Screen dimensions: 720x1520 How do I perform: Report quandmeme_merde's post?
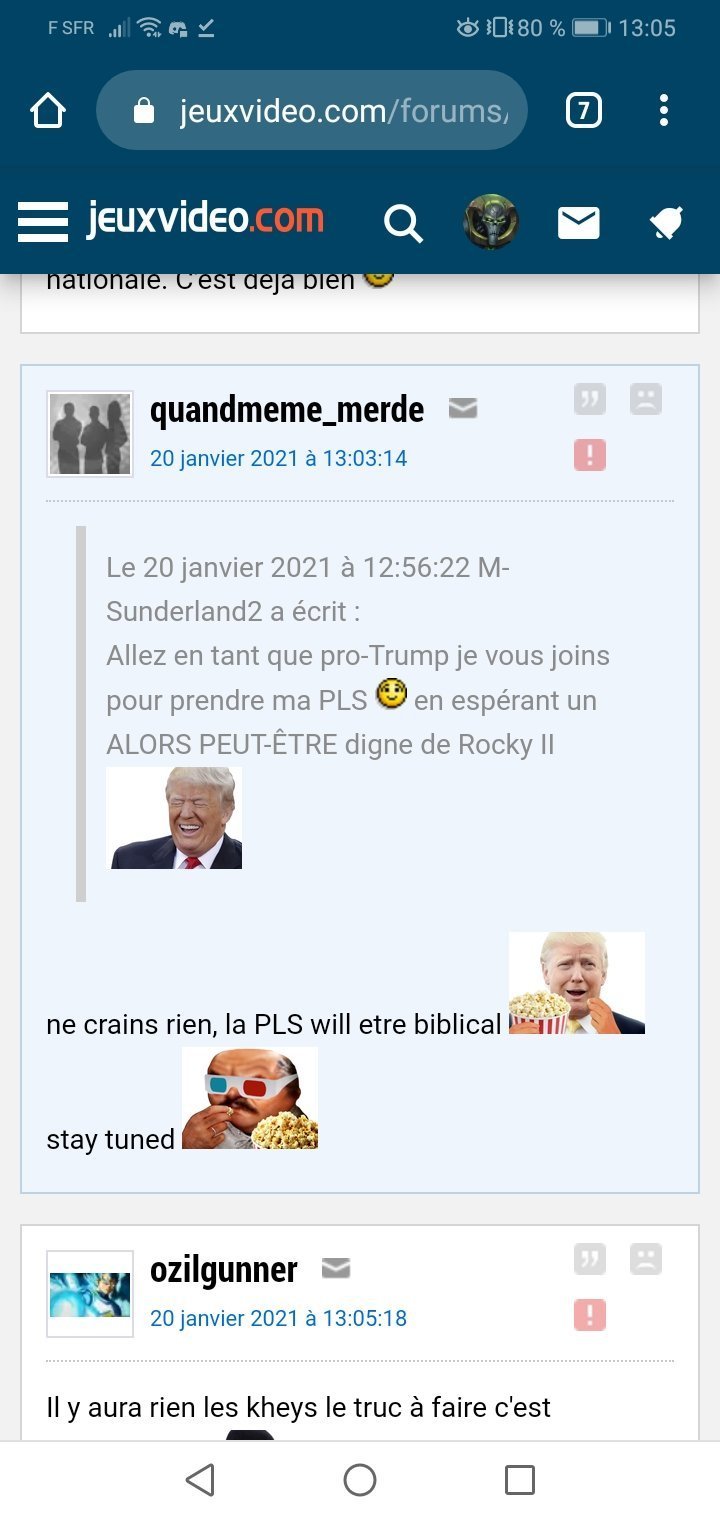coord(590,456)
